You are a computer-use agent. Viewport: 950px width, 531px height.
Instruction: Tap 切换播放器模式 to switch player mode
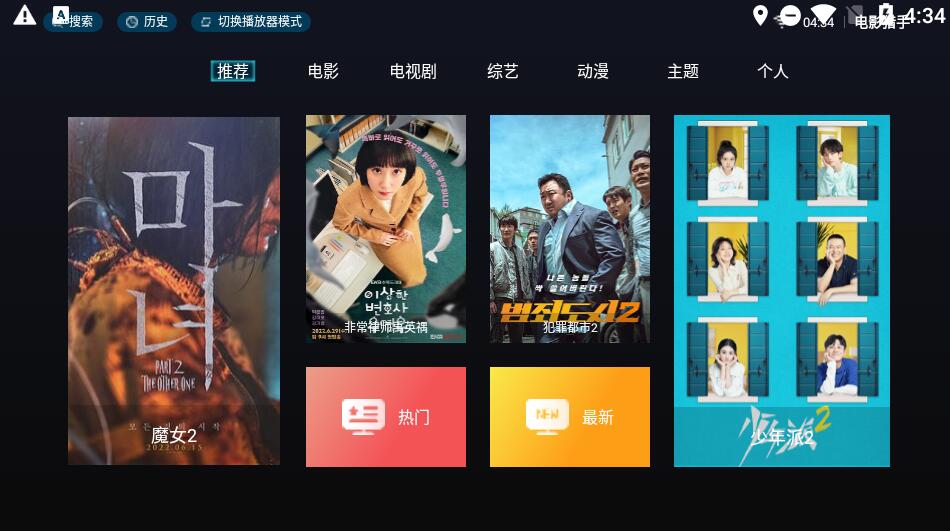[251, 22]
